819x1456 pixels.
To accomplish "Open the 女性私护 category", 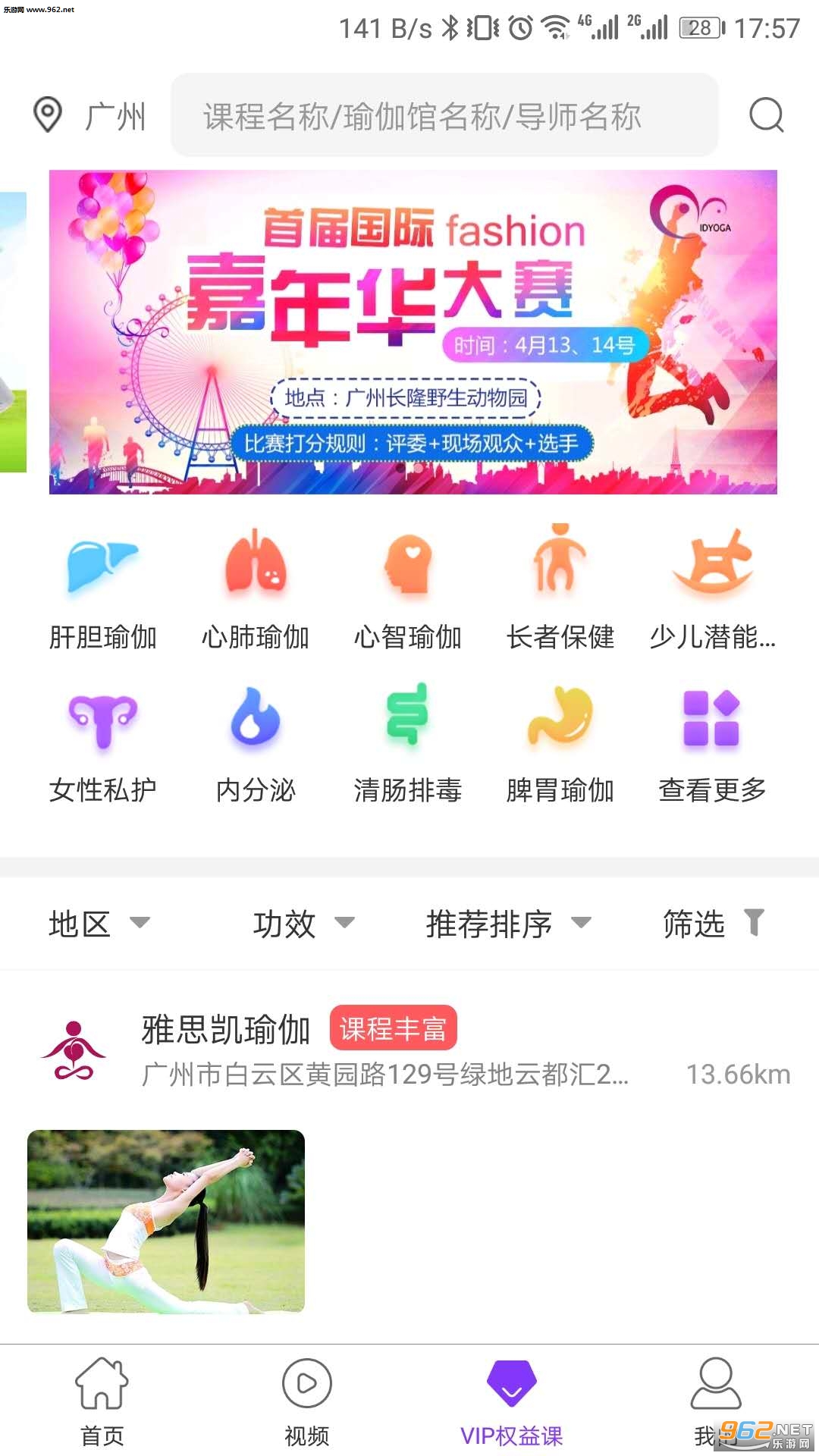I will tap(102, 743).
